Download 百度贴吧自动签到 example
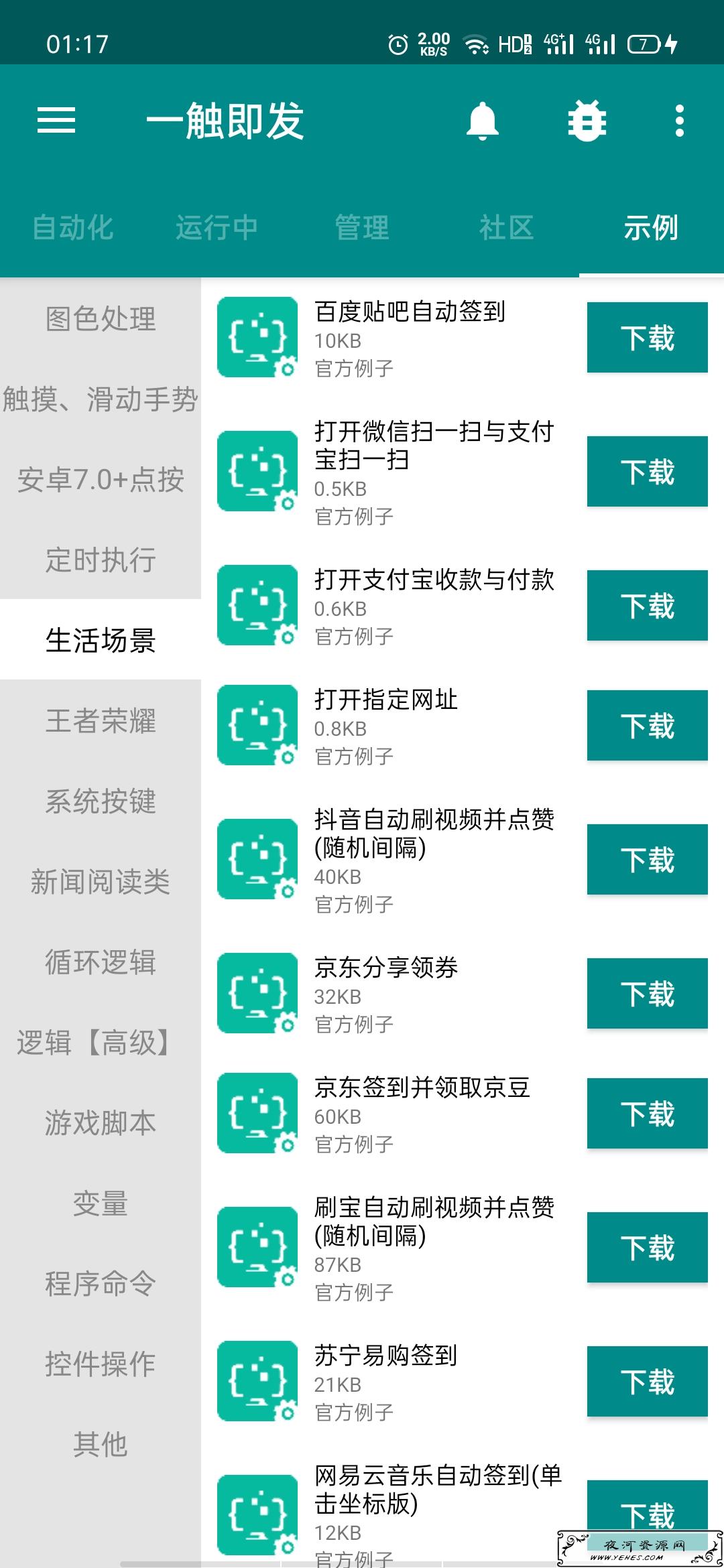 click(648, 337)
